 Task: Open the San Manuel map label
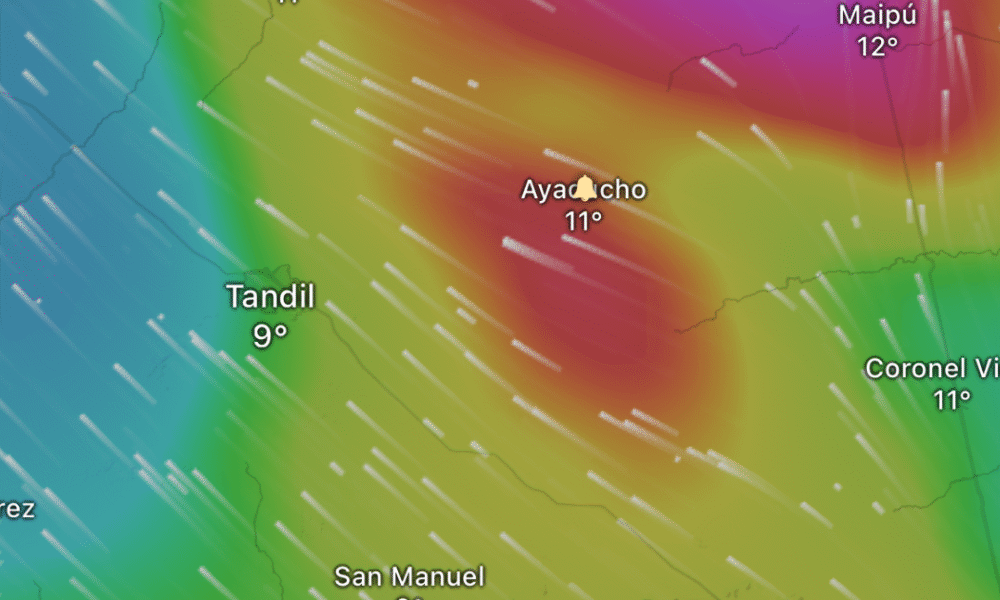tap(409, 577)
